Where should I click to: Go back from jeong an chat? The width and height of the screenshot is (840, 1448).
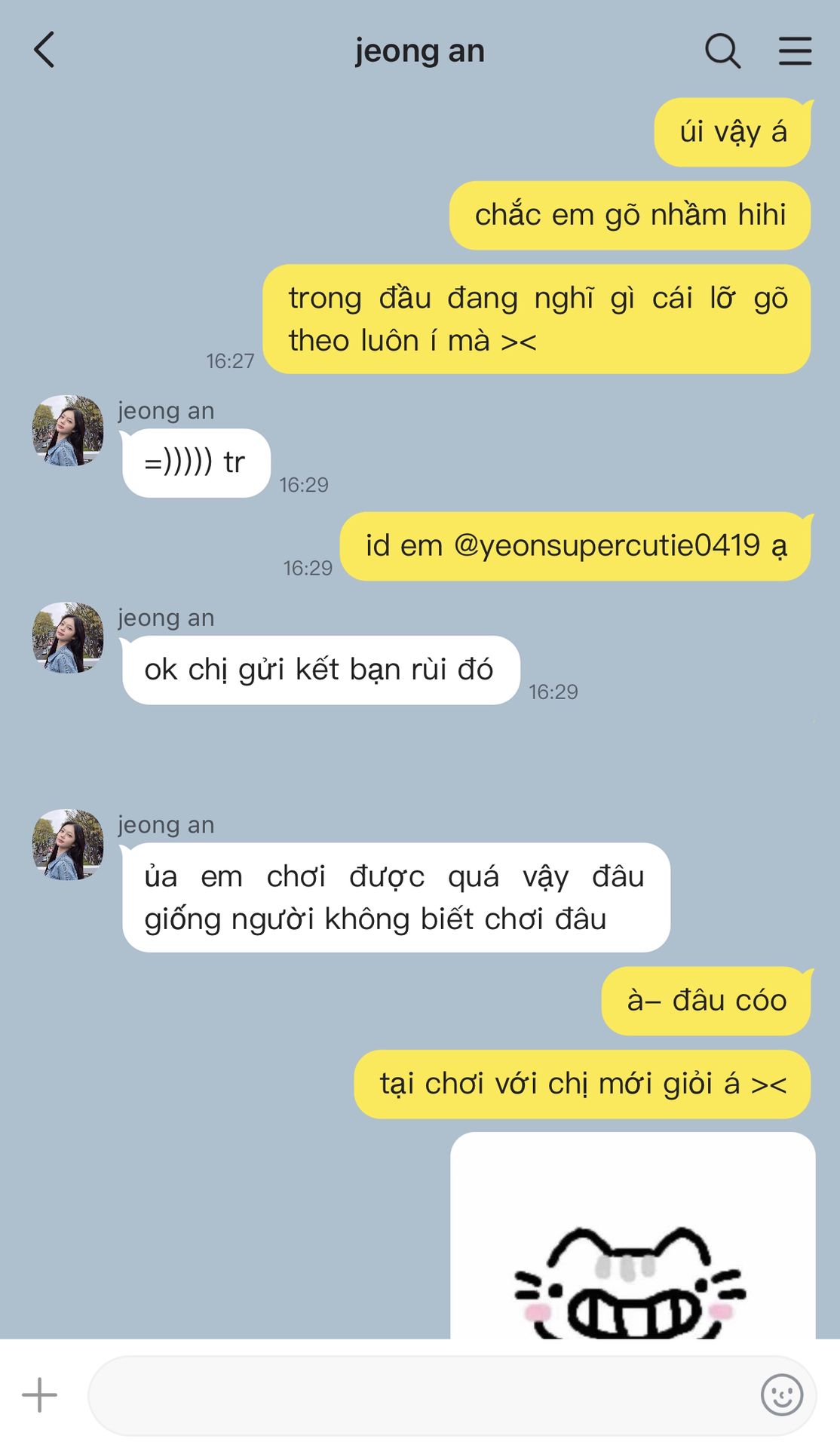point(45,51)
